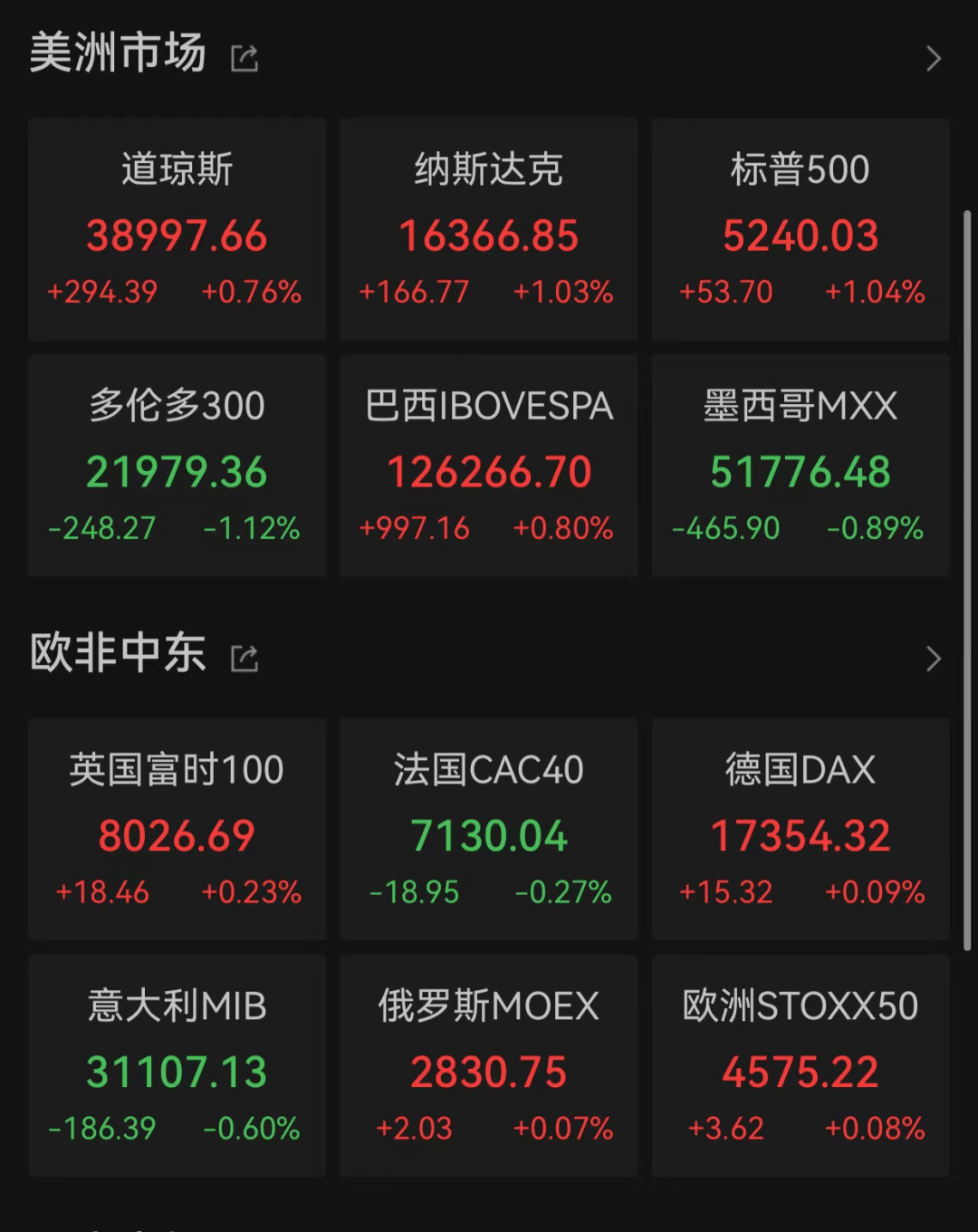Viewport: 978px width, 1232px height.
Task: View 欧洲STOXX50 index details
Action: [801, 1066]
